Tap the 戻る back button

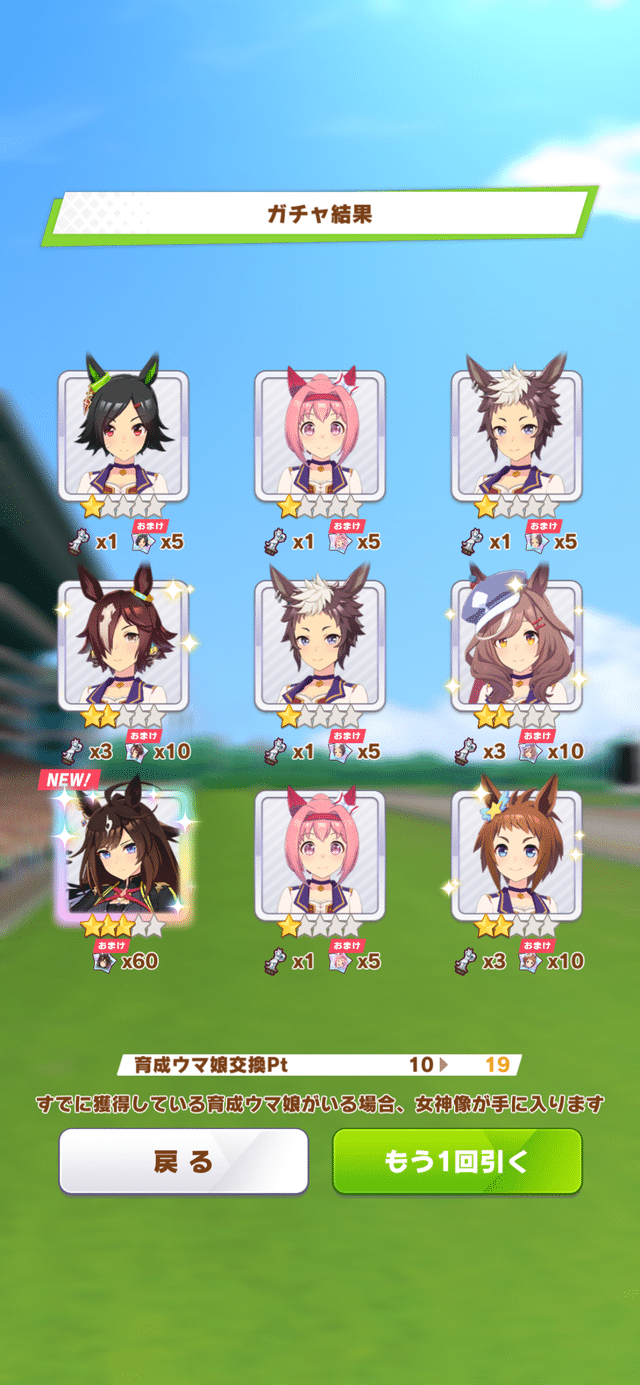click(x=183, y=1161)
